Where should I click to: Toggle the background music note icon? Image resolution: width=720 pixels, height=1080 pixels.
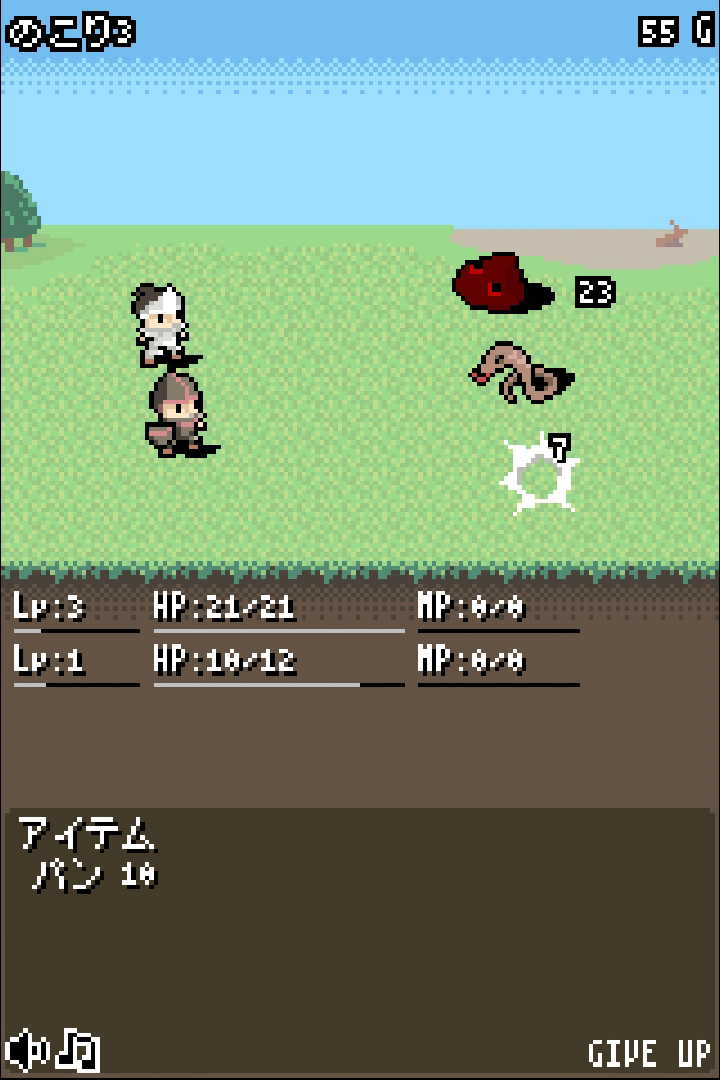(x=79, y=1051)
